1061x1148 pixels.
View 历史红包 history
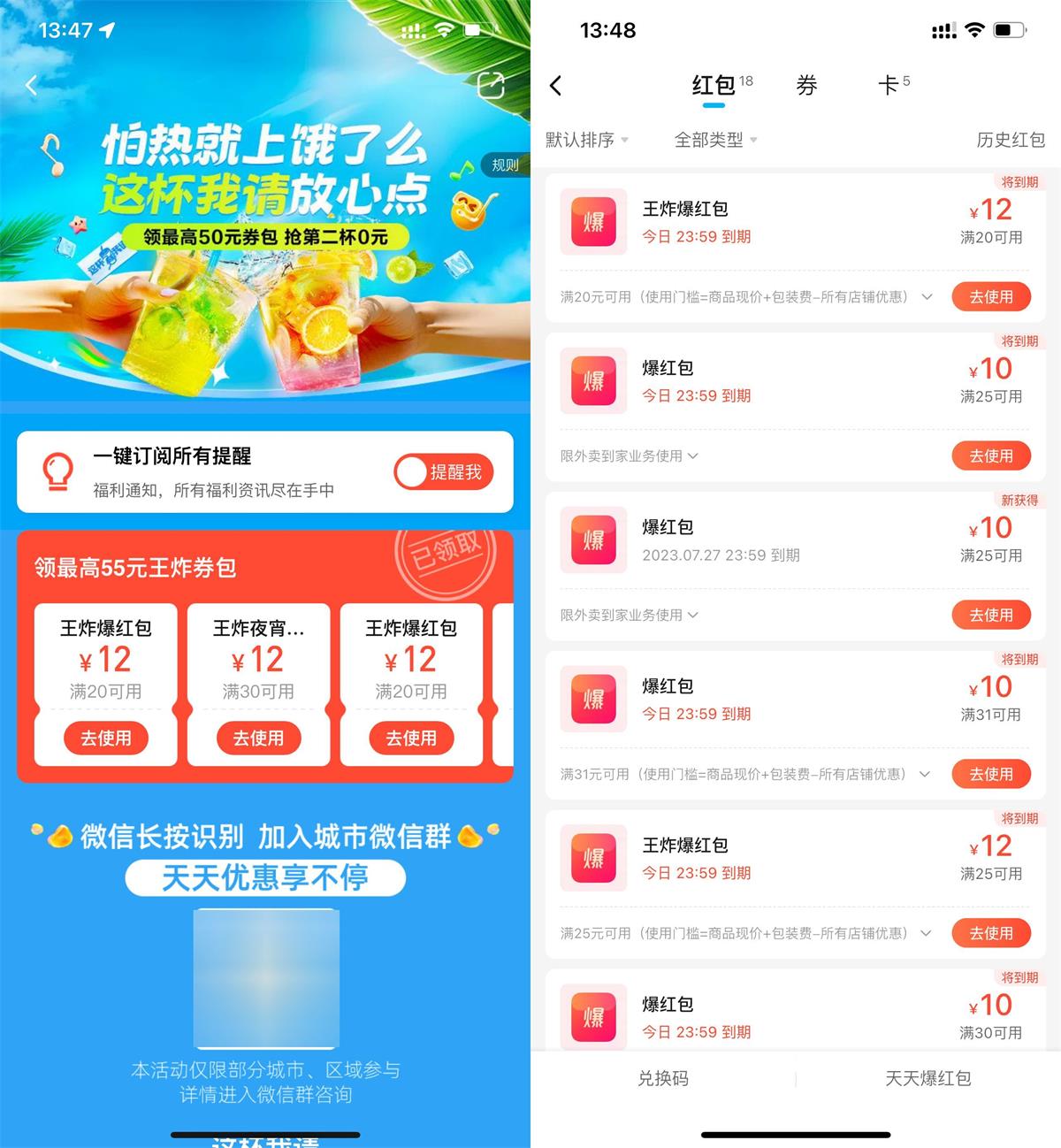coord(1010,140)
